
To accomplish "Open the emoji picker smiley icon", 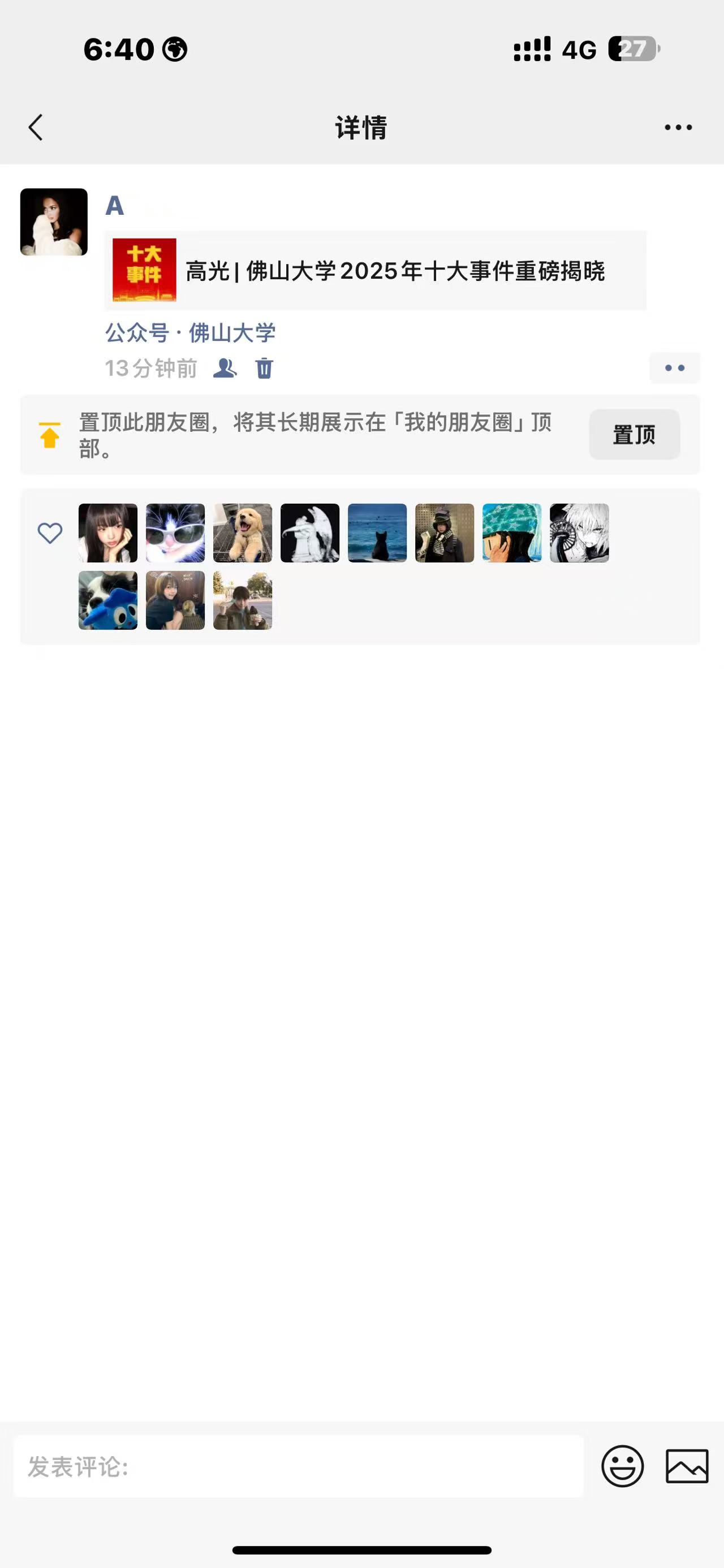I will click(622, 1466).
